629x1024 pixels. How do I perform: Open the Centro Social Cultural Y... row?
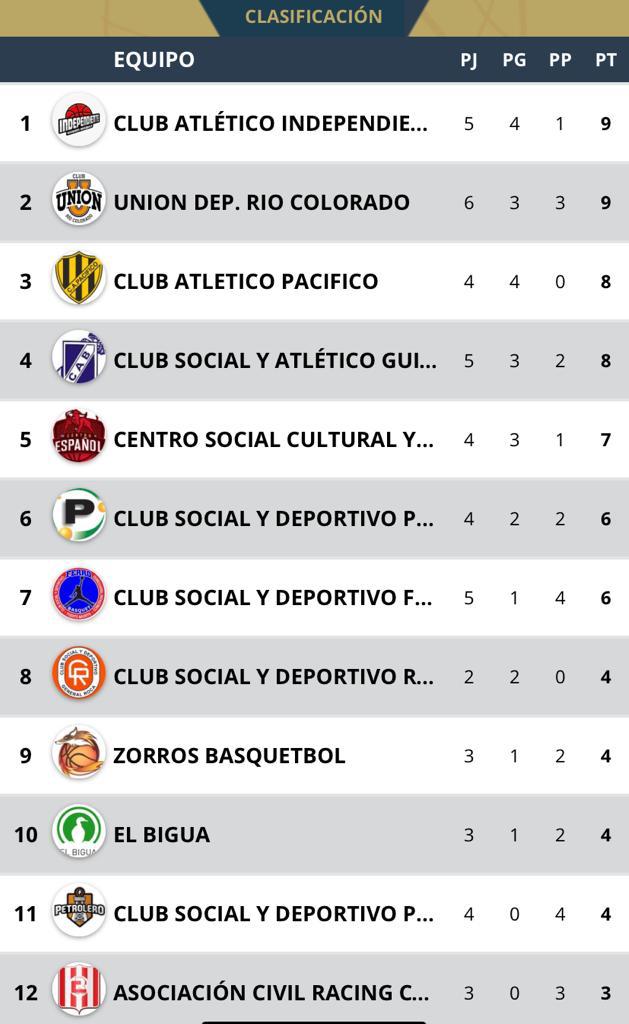[x=314, y=439]
